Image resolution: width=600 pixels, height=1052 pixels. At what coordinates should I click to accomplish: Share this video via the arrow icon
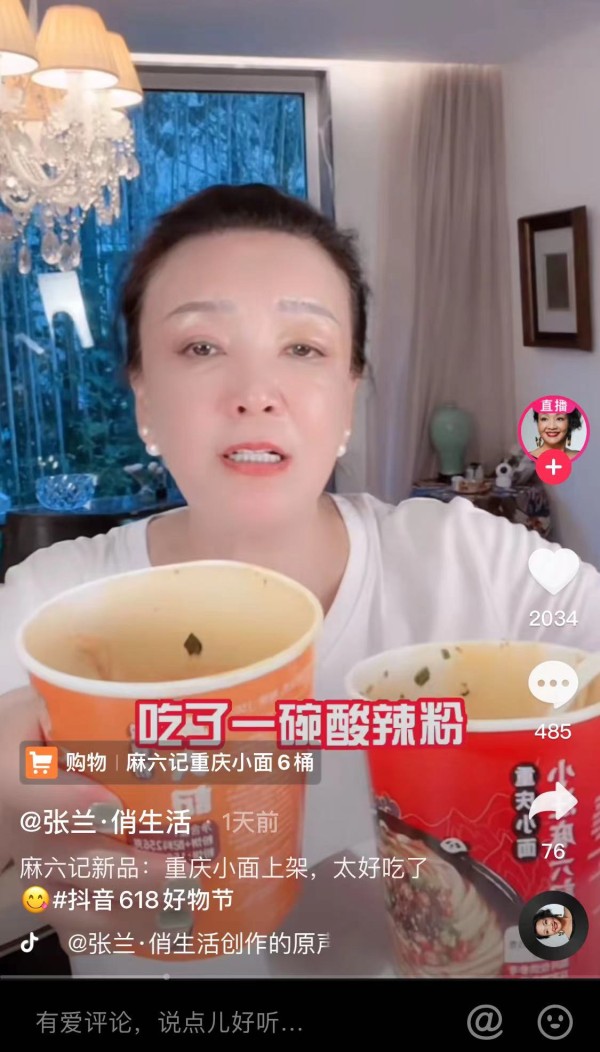click(553, 803)
